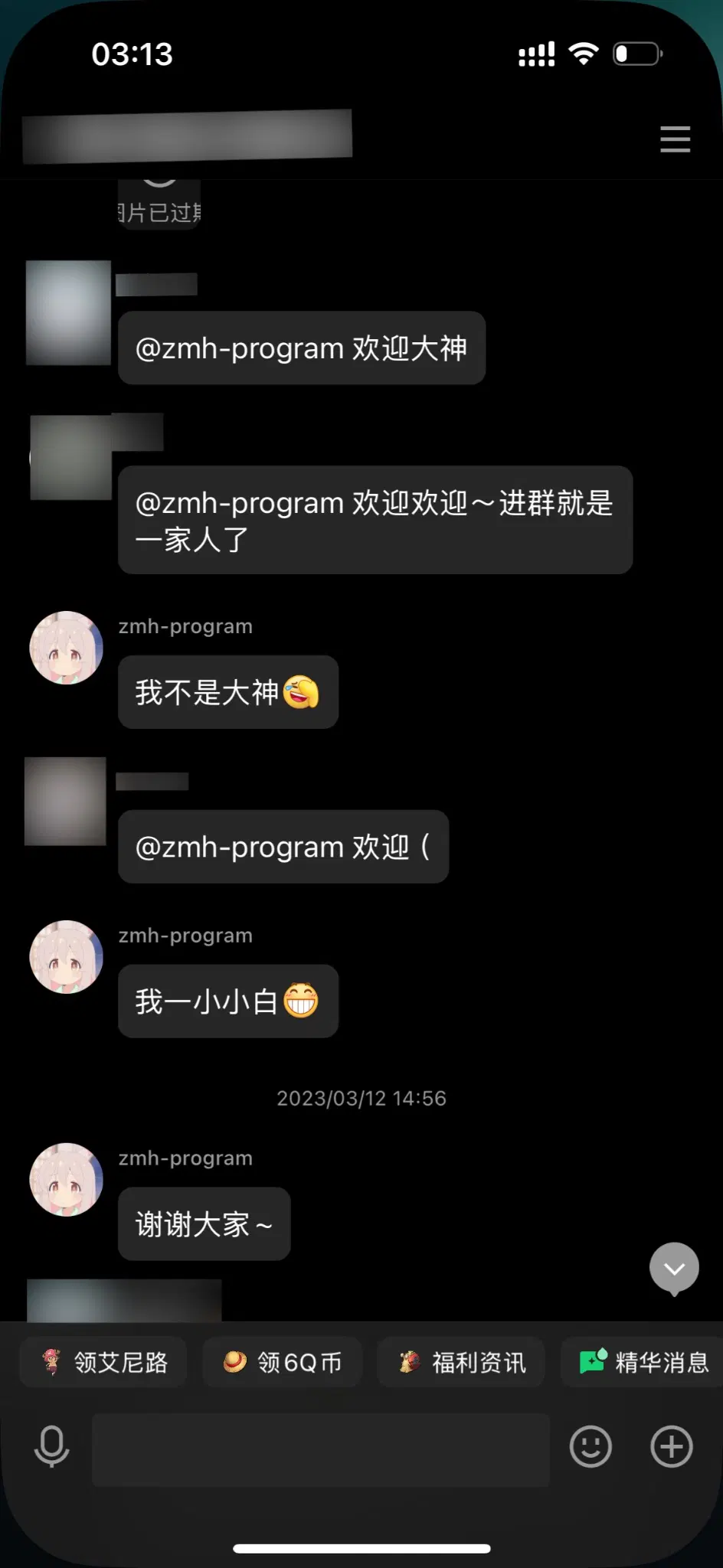Start voice input with microphone icon

[x=52, y=1446]
